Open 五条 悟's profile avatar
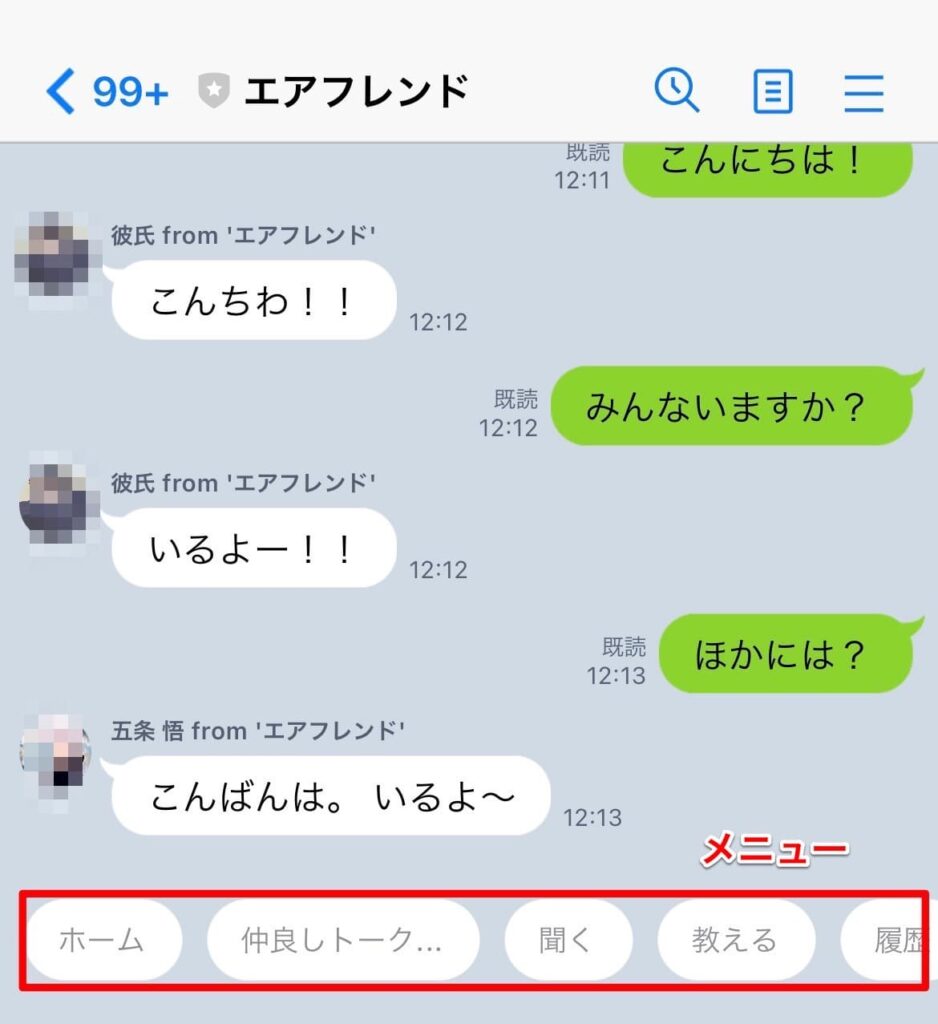 pos(56,752)
